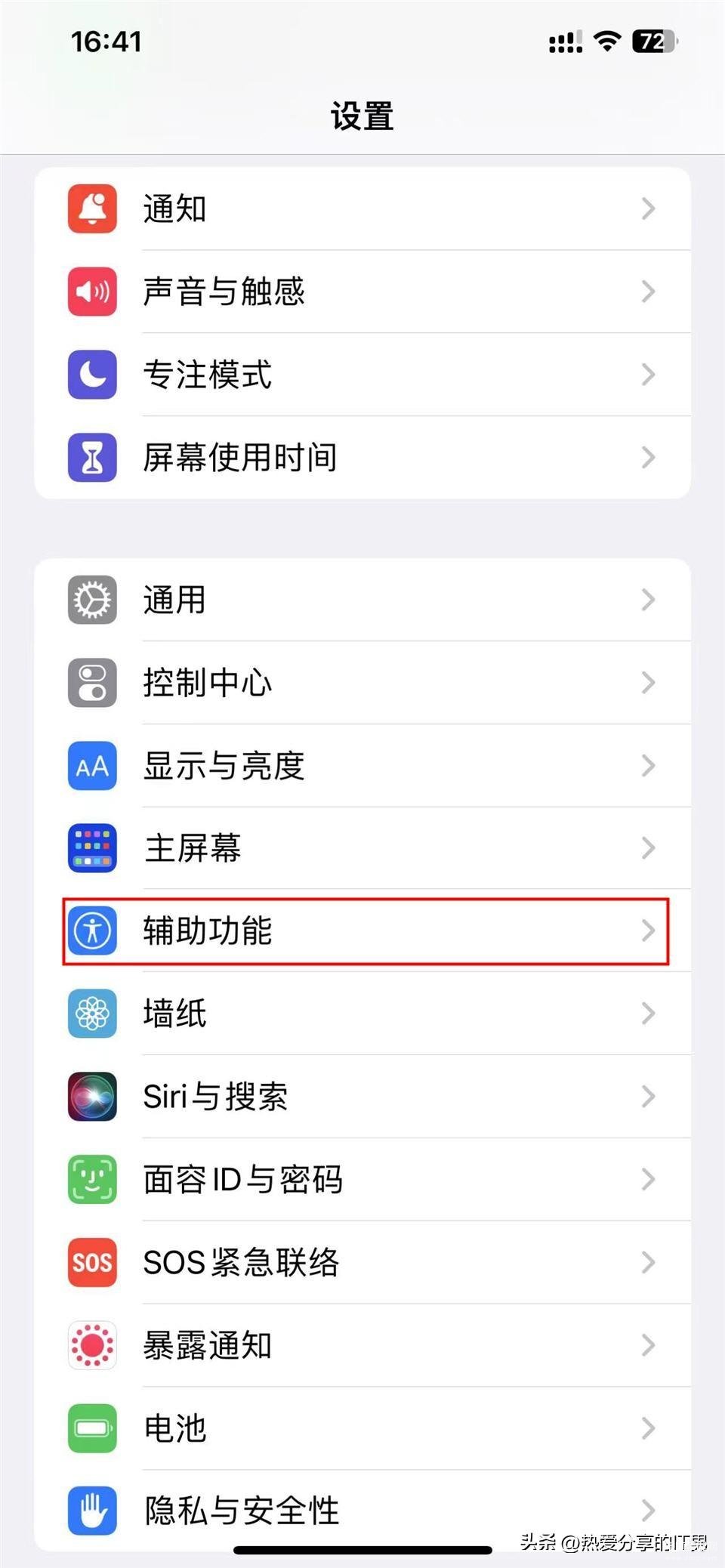Open SOS紧急联络 settings
The height and width of the screenshot is (1568, 725).
(x=362, y=1263)
